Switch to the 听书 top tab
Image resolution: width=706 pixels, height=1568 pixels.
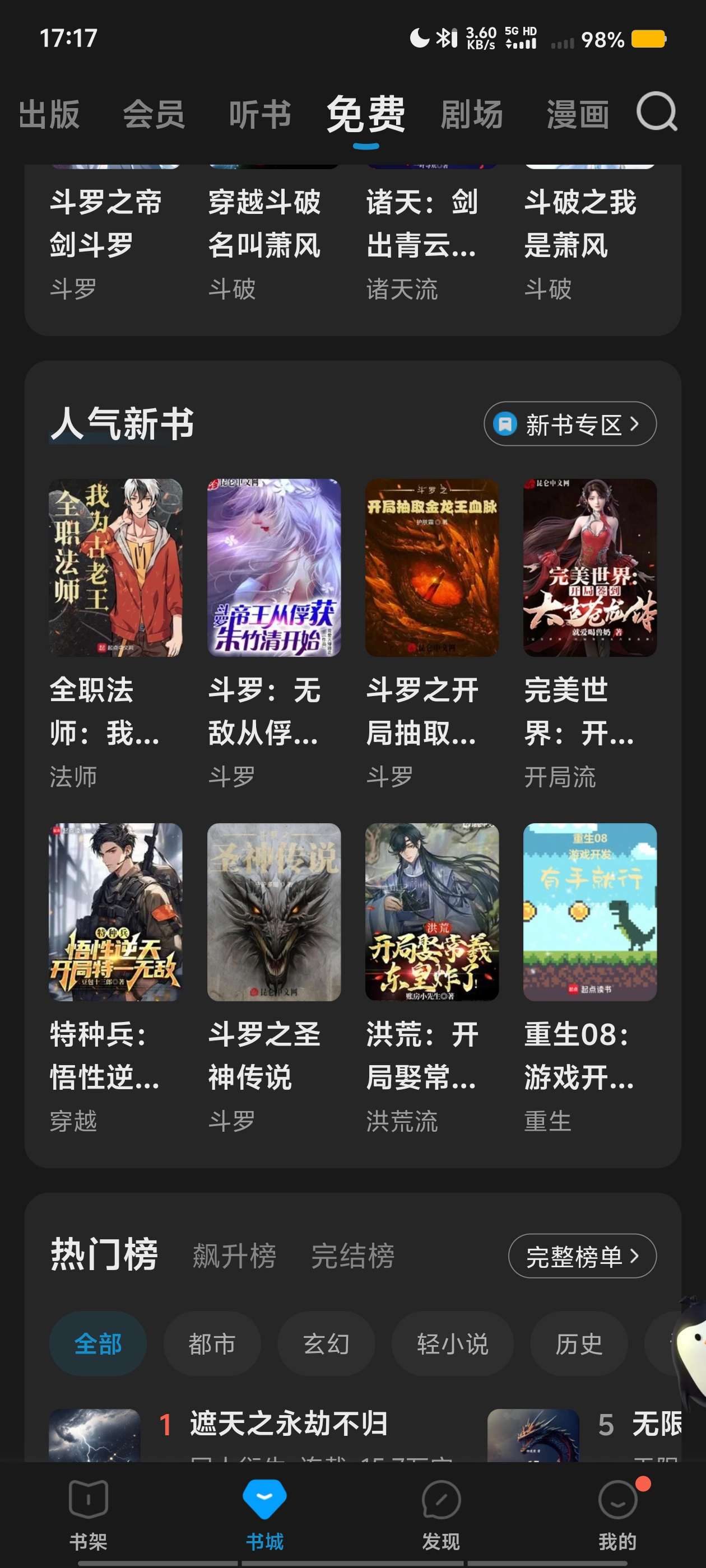(x=260, y=115)
